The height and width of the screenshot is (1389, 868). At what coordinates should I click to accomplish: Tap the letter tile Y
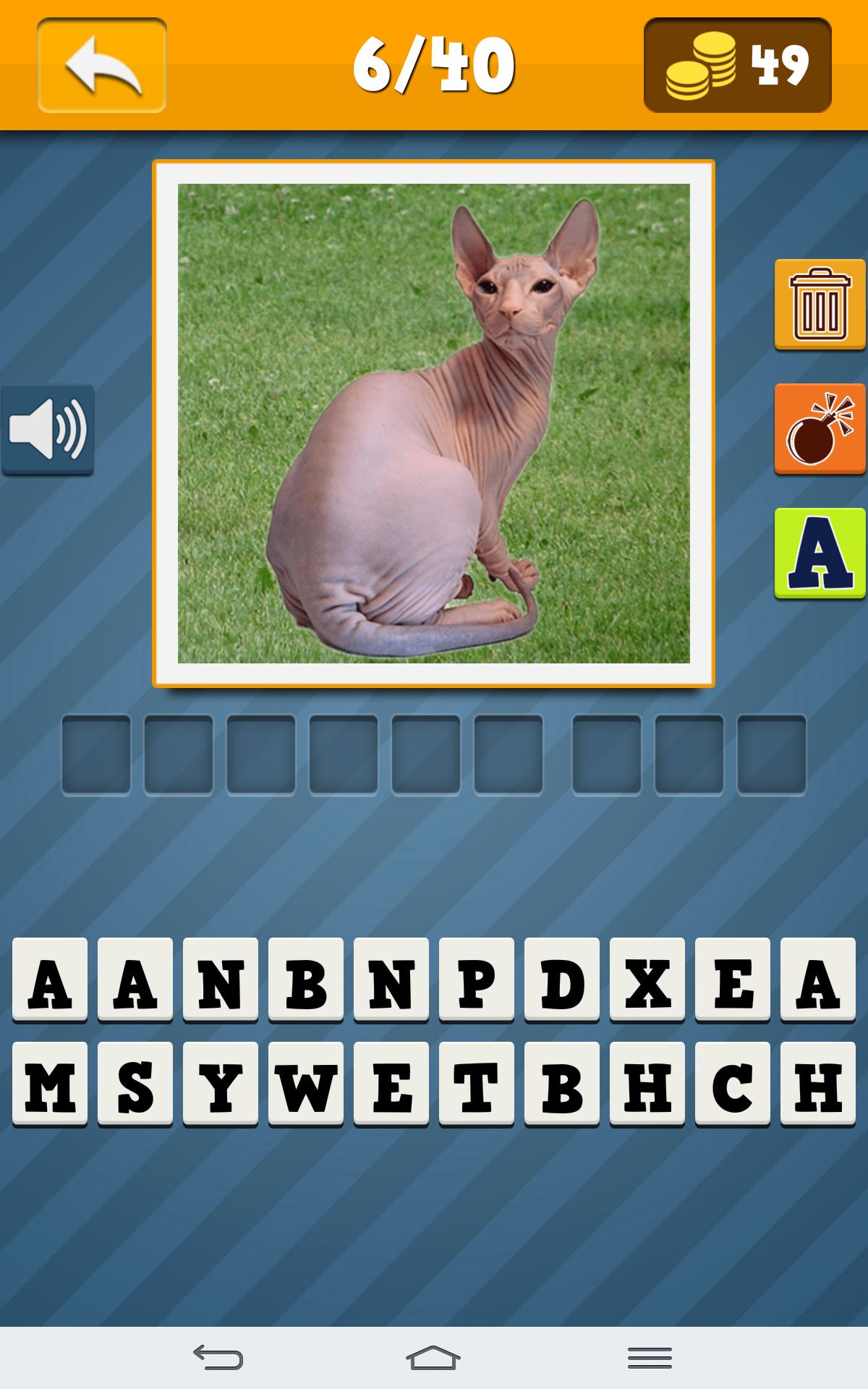(x=221, y=1084)
